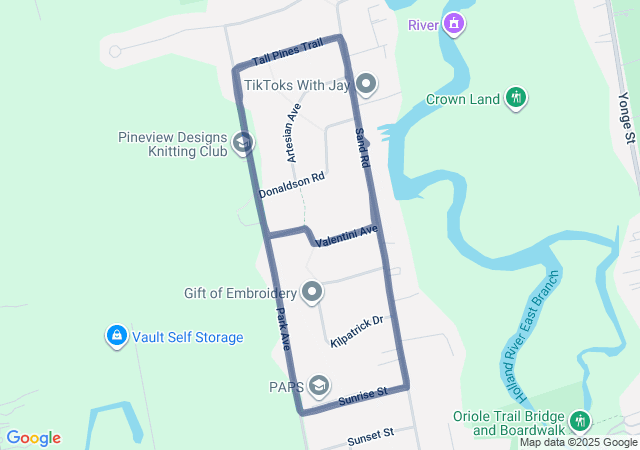Open the Crown Land park marker
Screen dimensions: 640x450
click(x=516, y=98)
